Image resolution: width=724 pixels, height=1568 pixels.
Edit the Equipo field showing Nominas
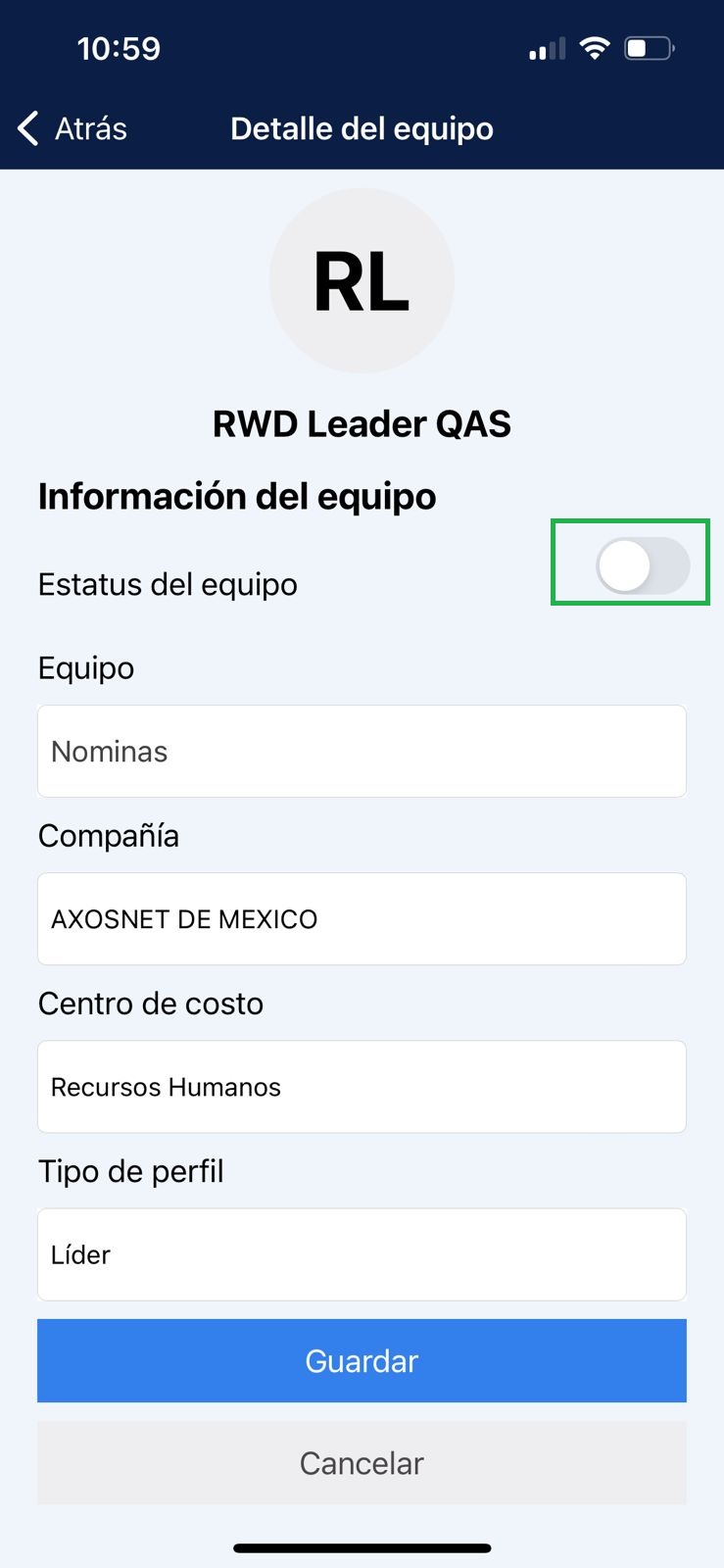point(362,752)
